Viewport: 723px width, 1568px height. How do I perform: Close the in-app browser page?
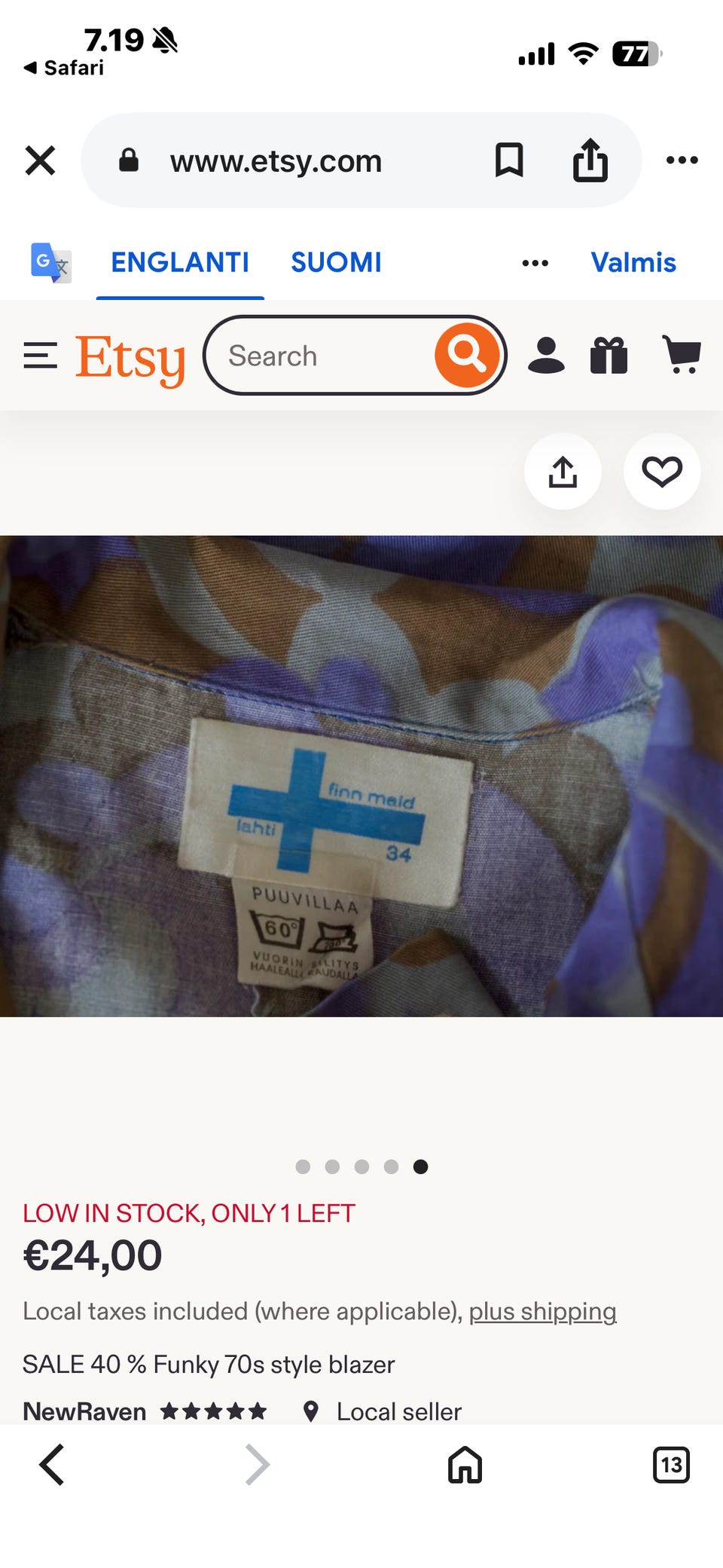[x=40, y=160]
